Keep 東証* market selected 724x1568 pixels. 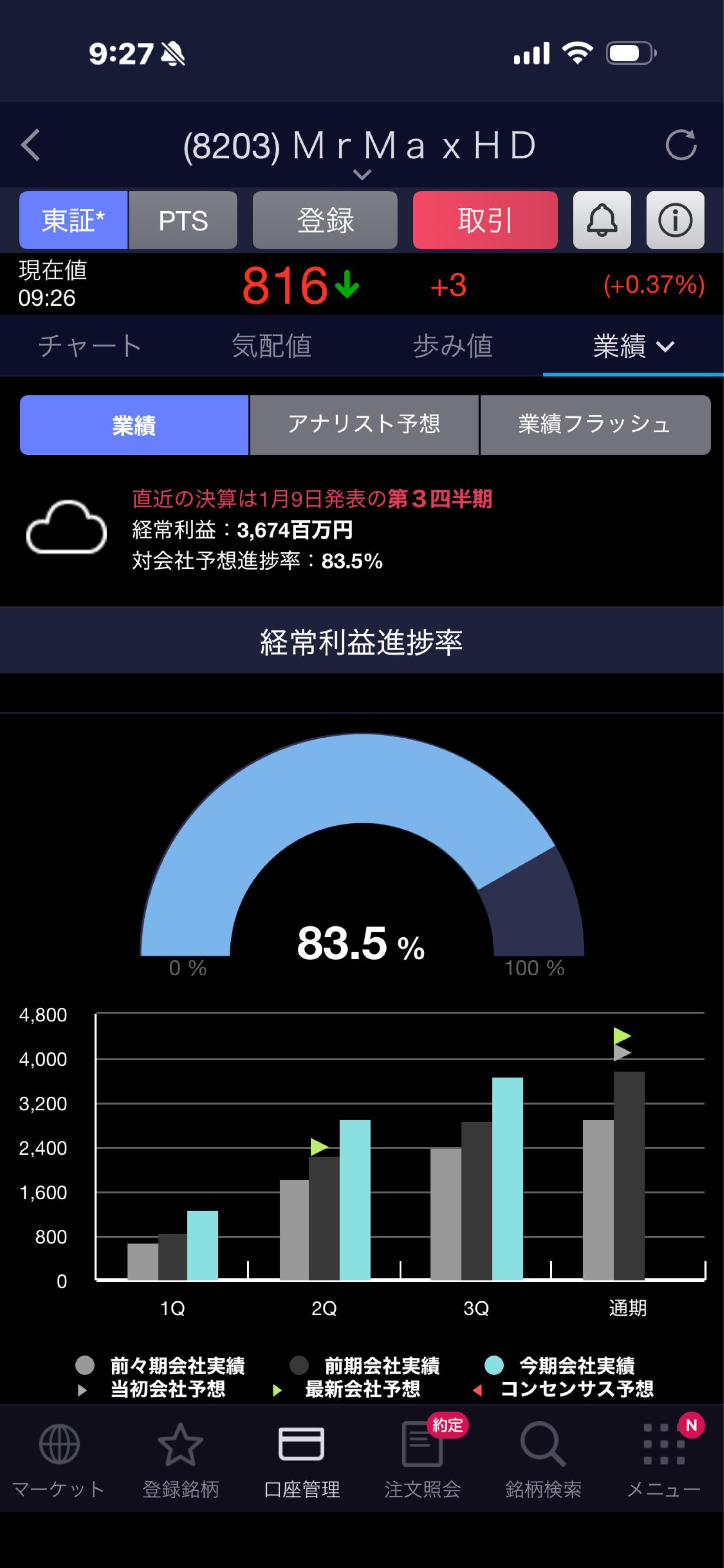click(72, 220)
